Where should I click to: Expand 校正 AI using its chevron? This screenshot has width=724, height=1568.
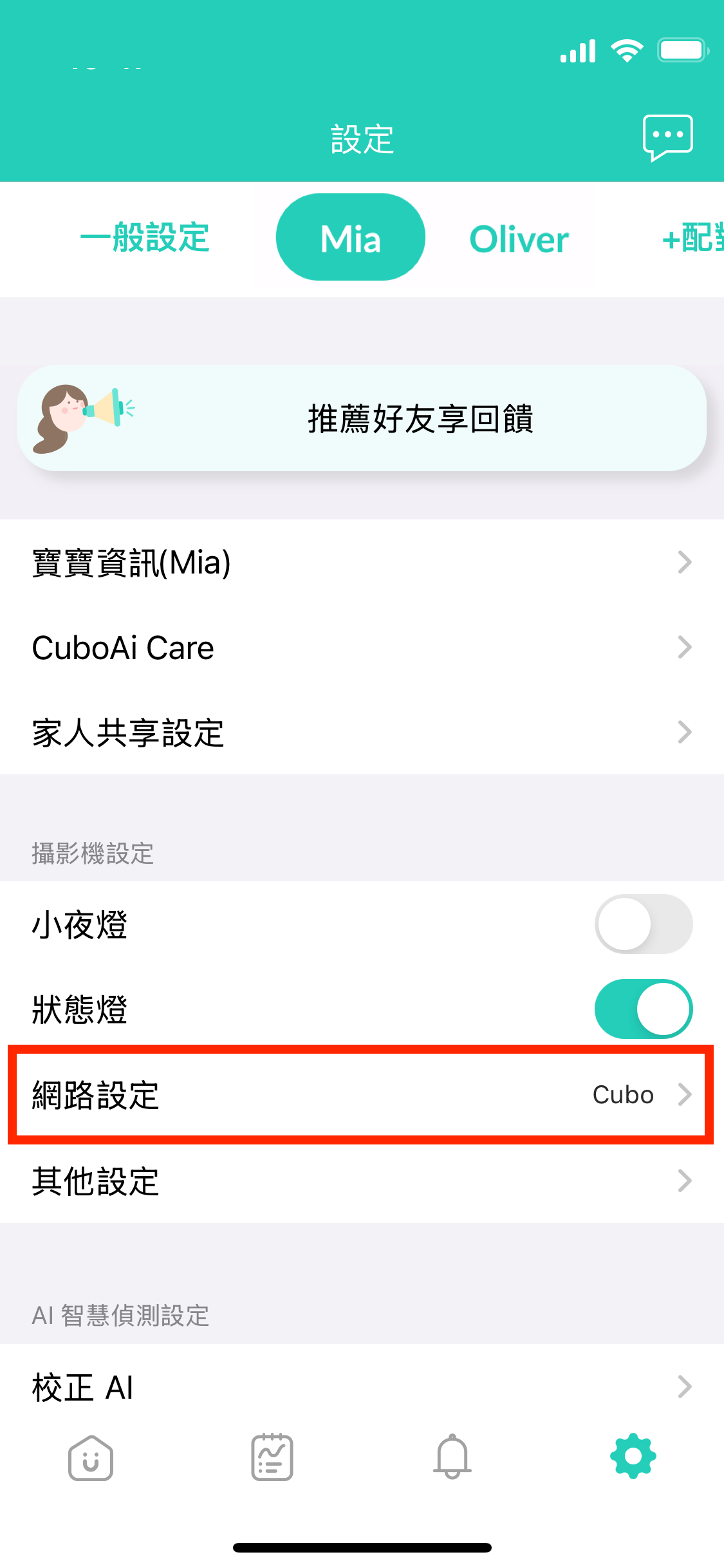click(x=684, y=1386)
